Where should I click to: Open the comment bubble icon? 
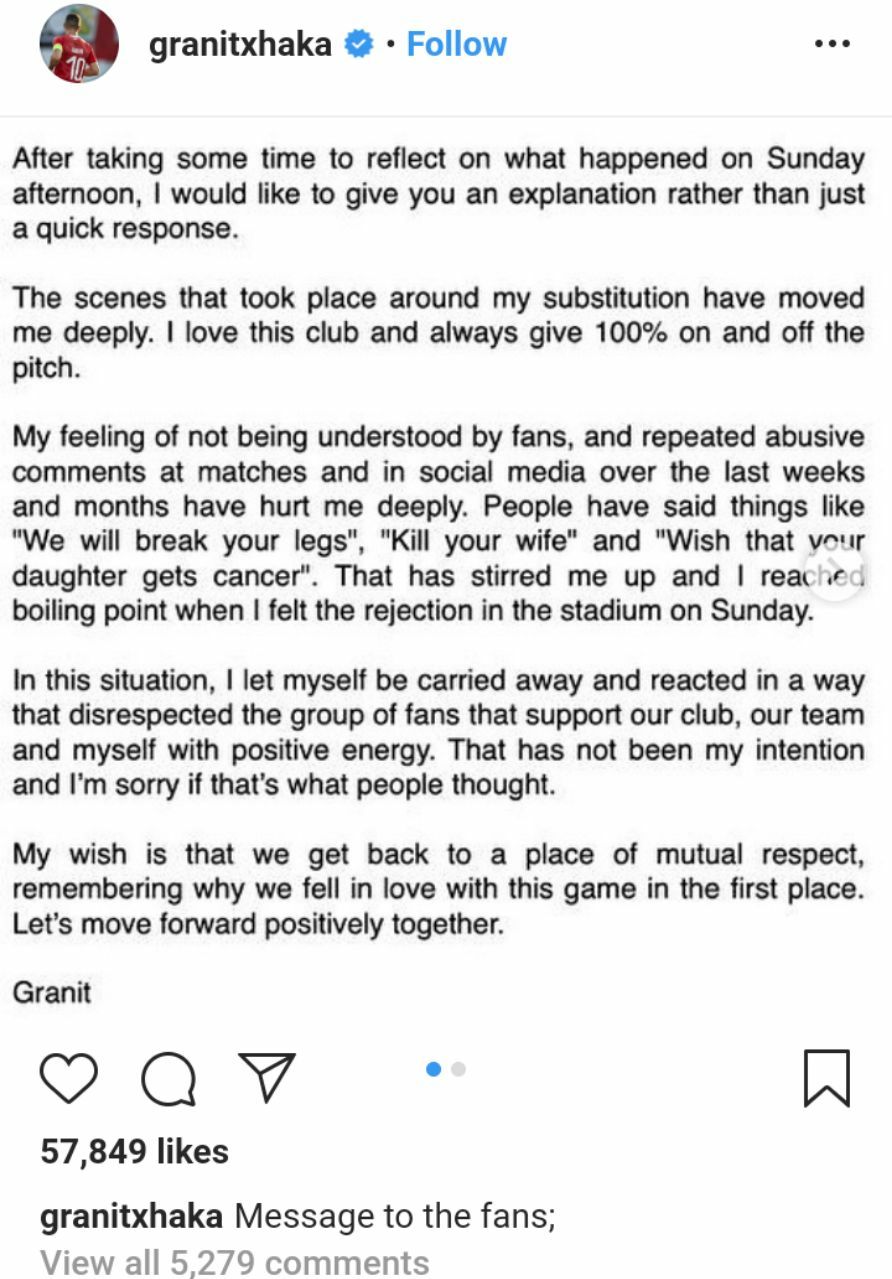(x=168, y=1078)
